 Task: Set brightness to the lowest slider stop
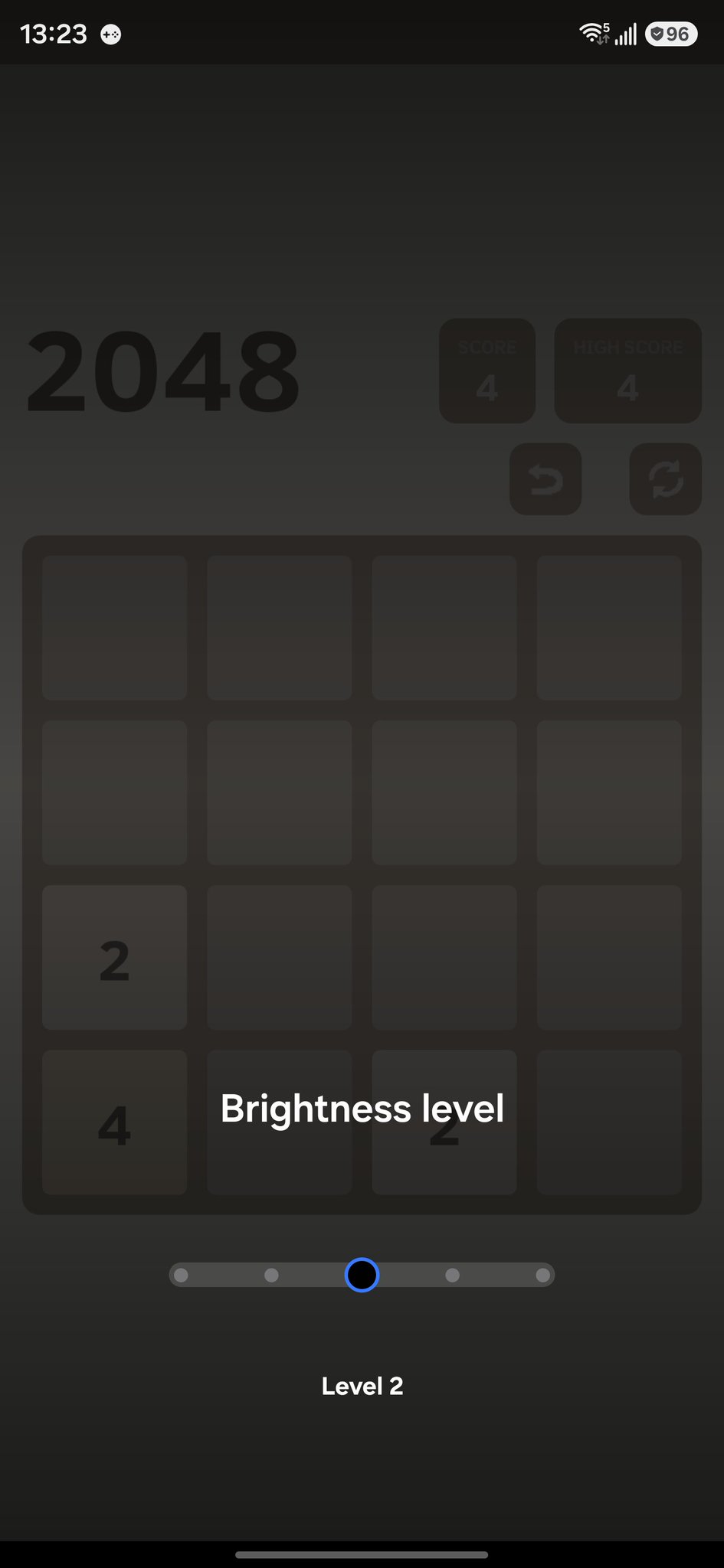coord(182,1275)
